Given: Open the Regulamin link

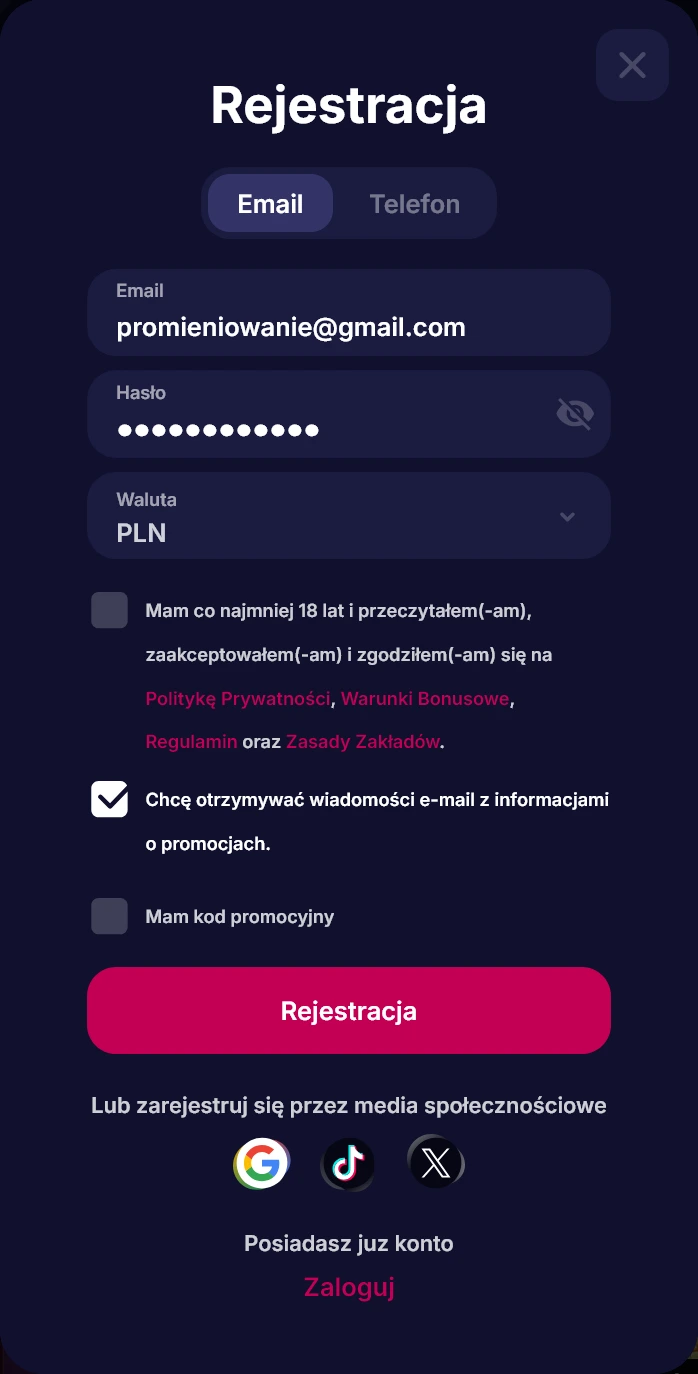Looking at the screenshot, I should click(x=191, y=742).
